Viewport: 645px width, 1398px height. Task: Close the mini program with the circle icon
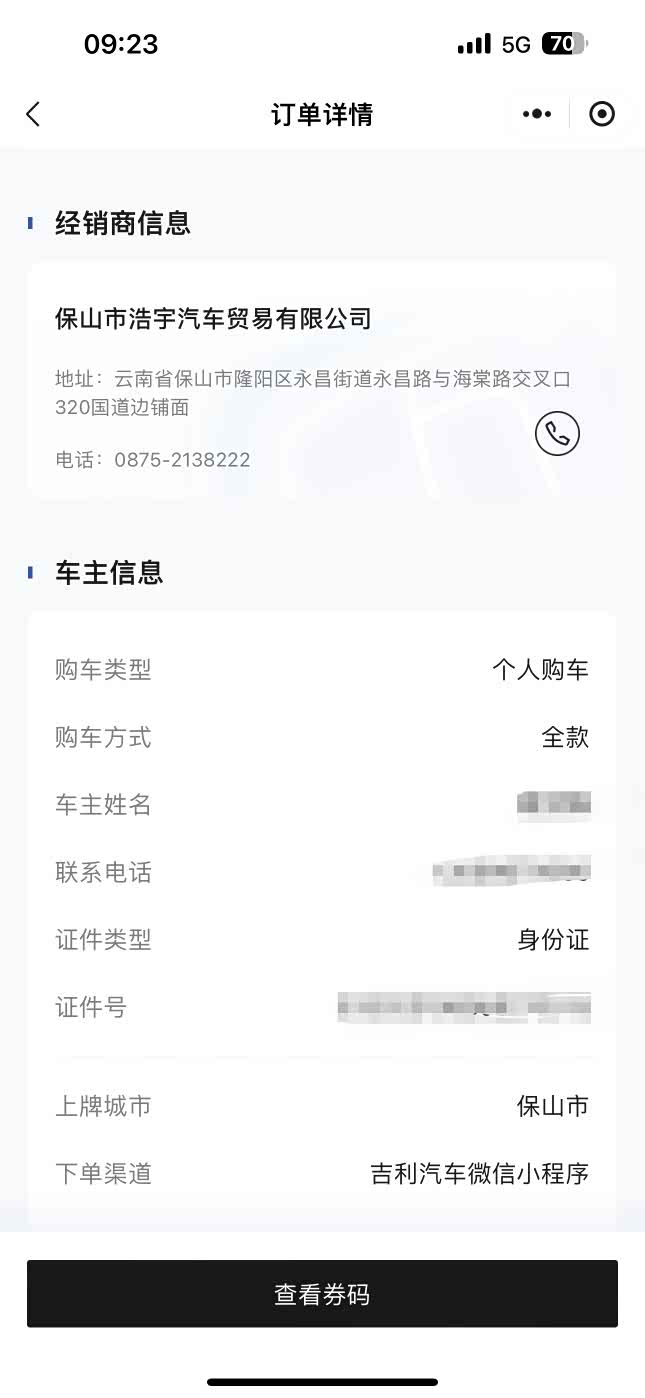click(602, 114)
